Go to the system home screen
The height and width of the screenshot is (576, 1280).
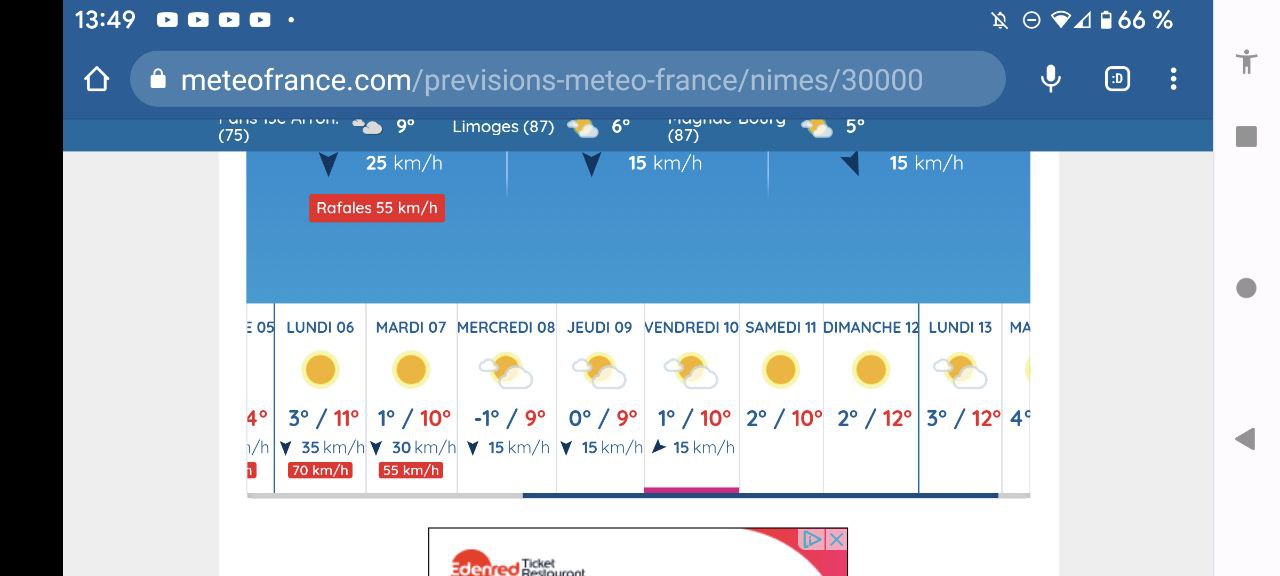[x=1246, y=288]
